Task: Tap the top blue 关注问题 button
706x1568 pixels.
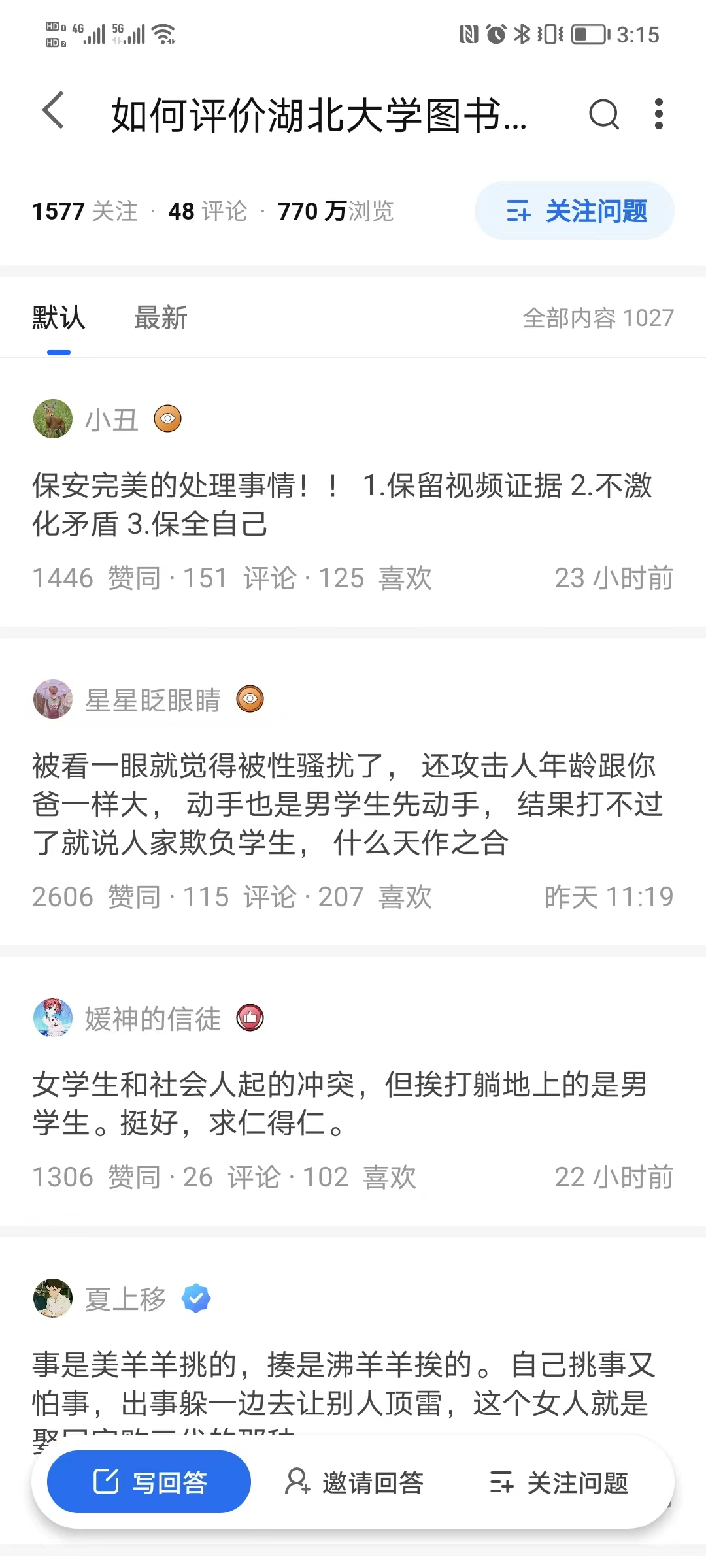Action: (x=575, y=211)
